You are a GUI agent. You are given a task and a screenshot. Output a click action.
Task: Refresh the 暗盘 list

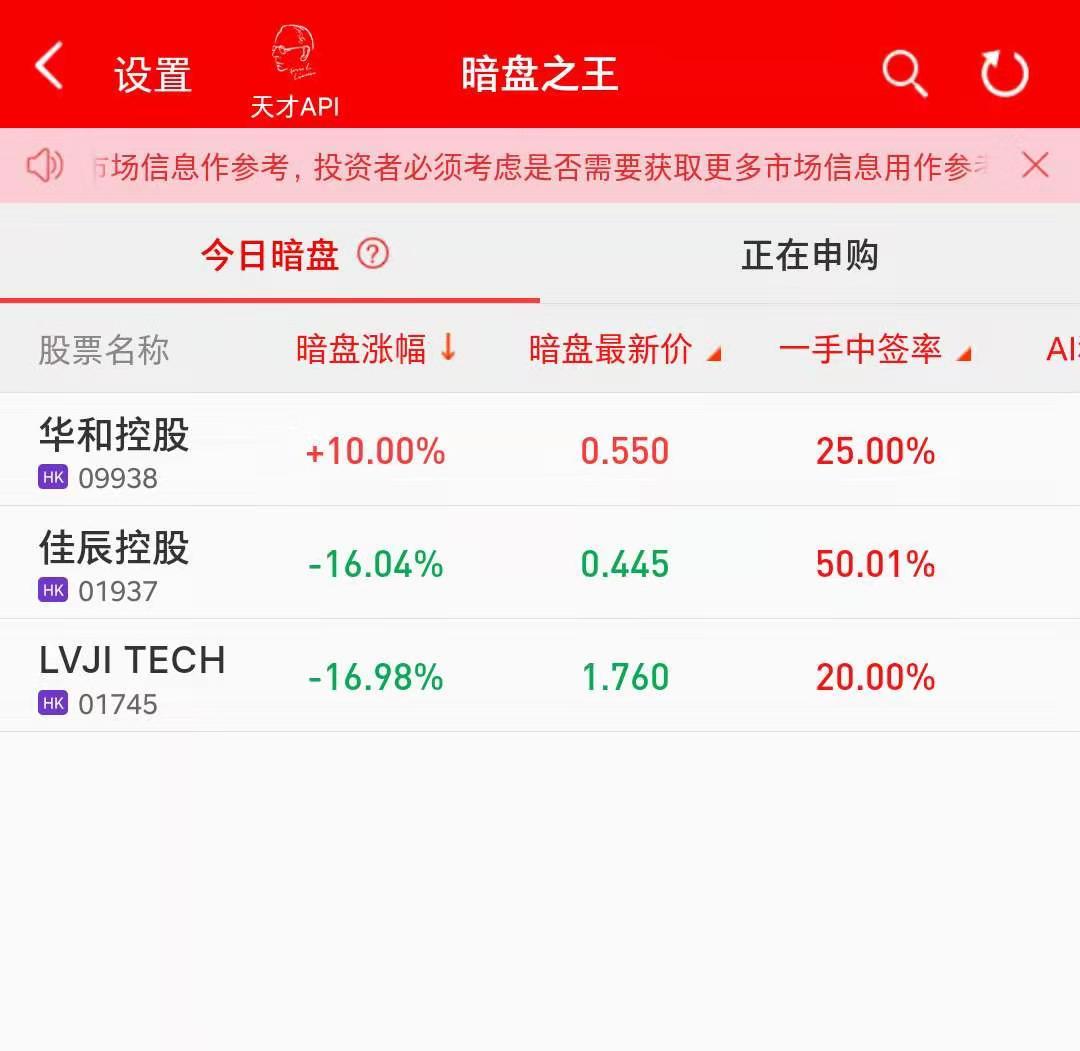tap(1004, 73)
